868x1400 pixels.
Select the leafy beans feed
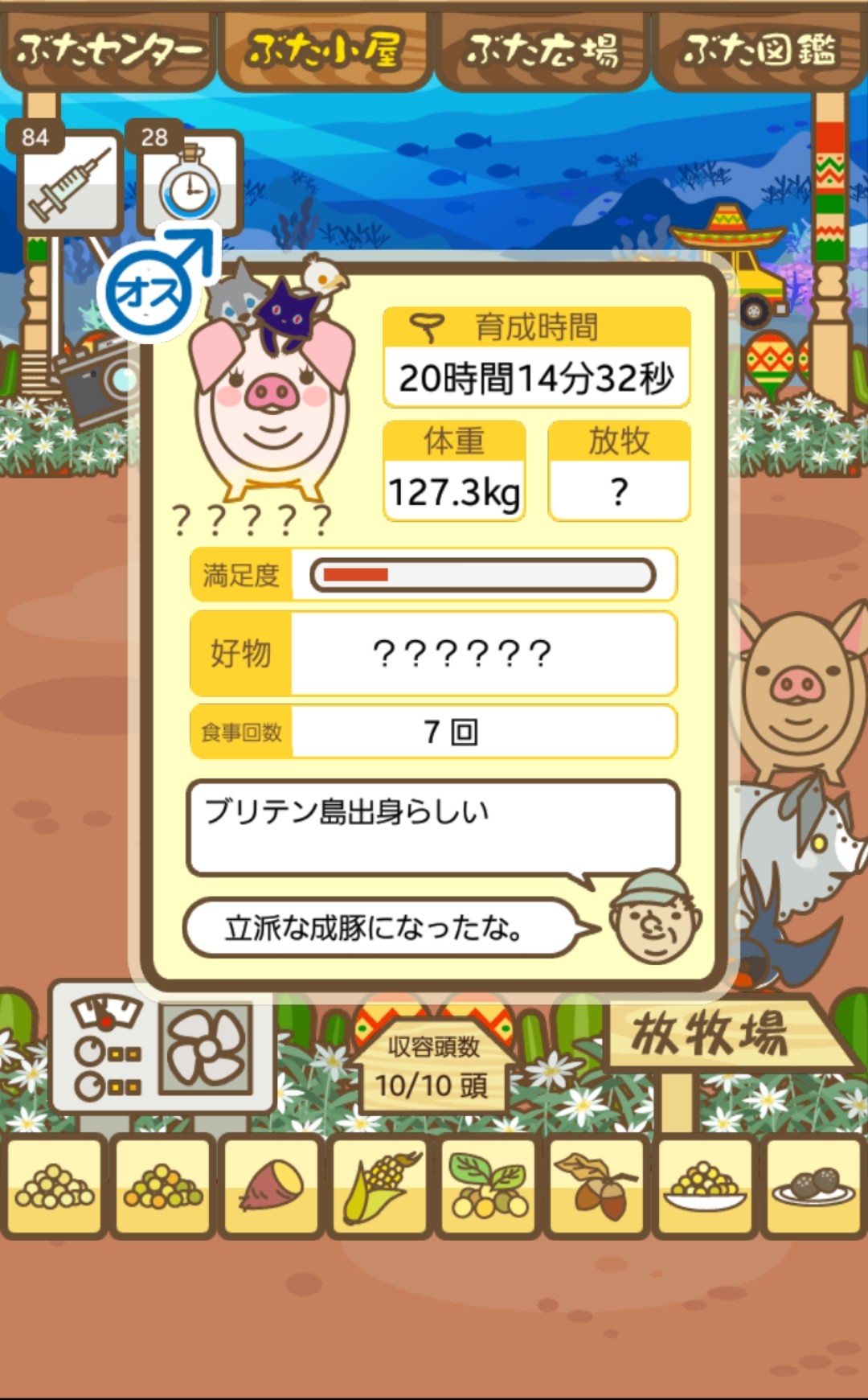[x=489, y=1187]
